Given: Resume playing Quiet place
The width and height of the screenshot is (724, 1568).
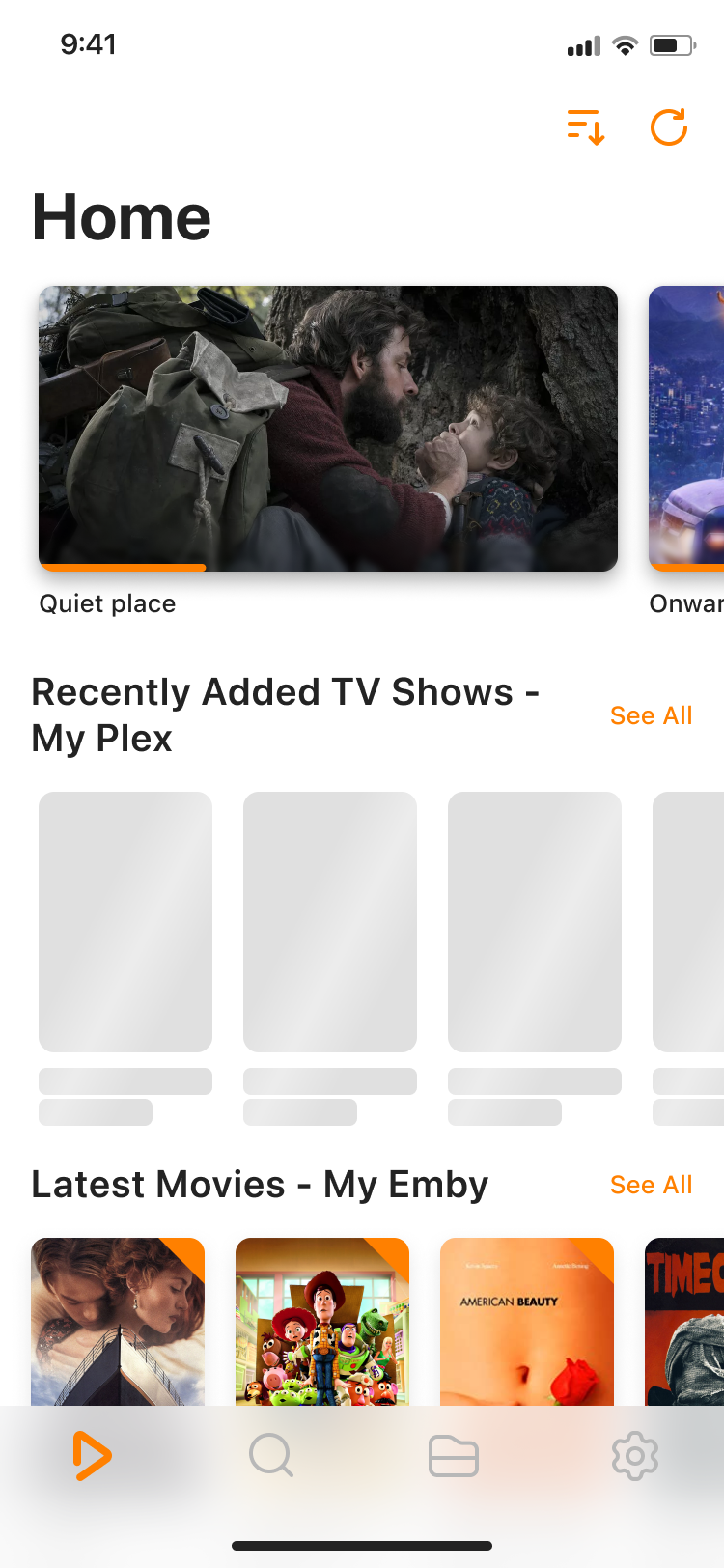Looking at the screenshot, I should (x=328, y=428).
